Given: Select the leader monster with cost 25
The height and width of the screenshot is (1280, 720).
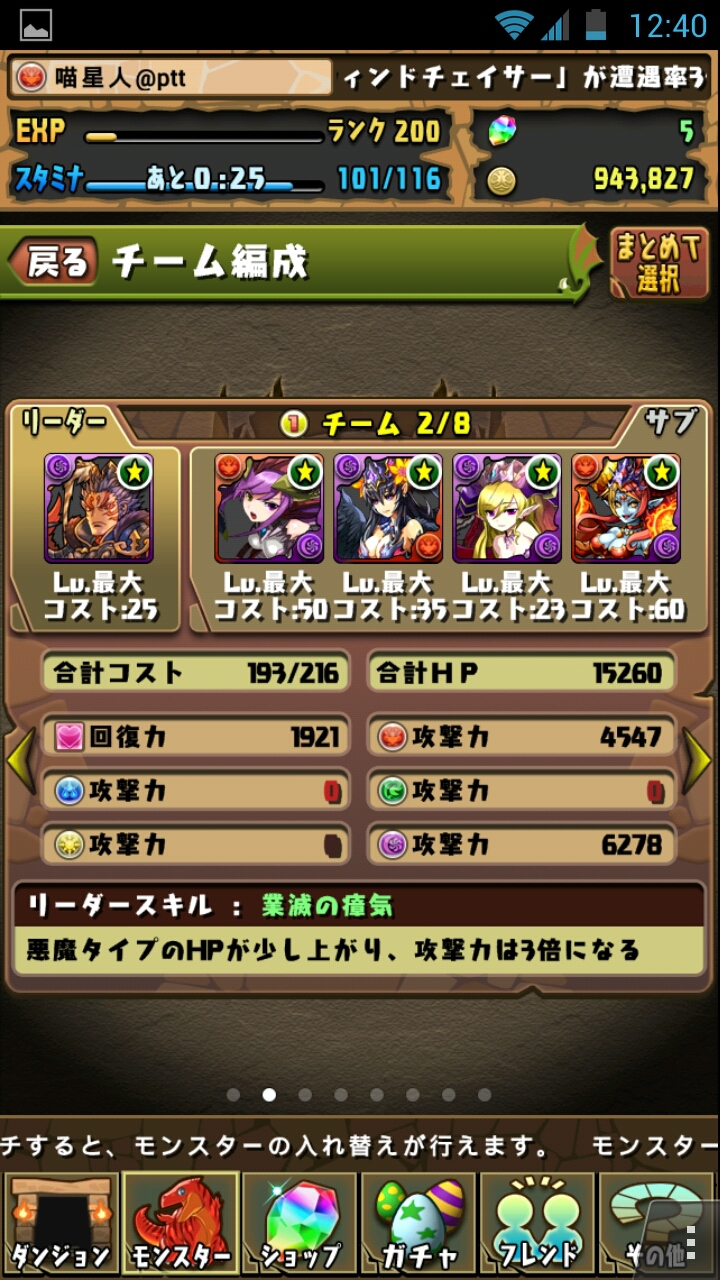Looking at the screenshot, I should tap(98, 508).
